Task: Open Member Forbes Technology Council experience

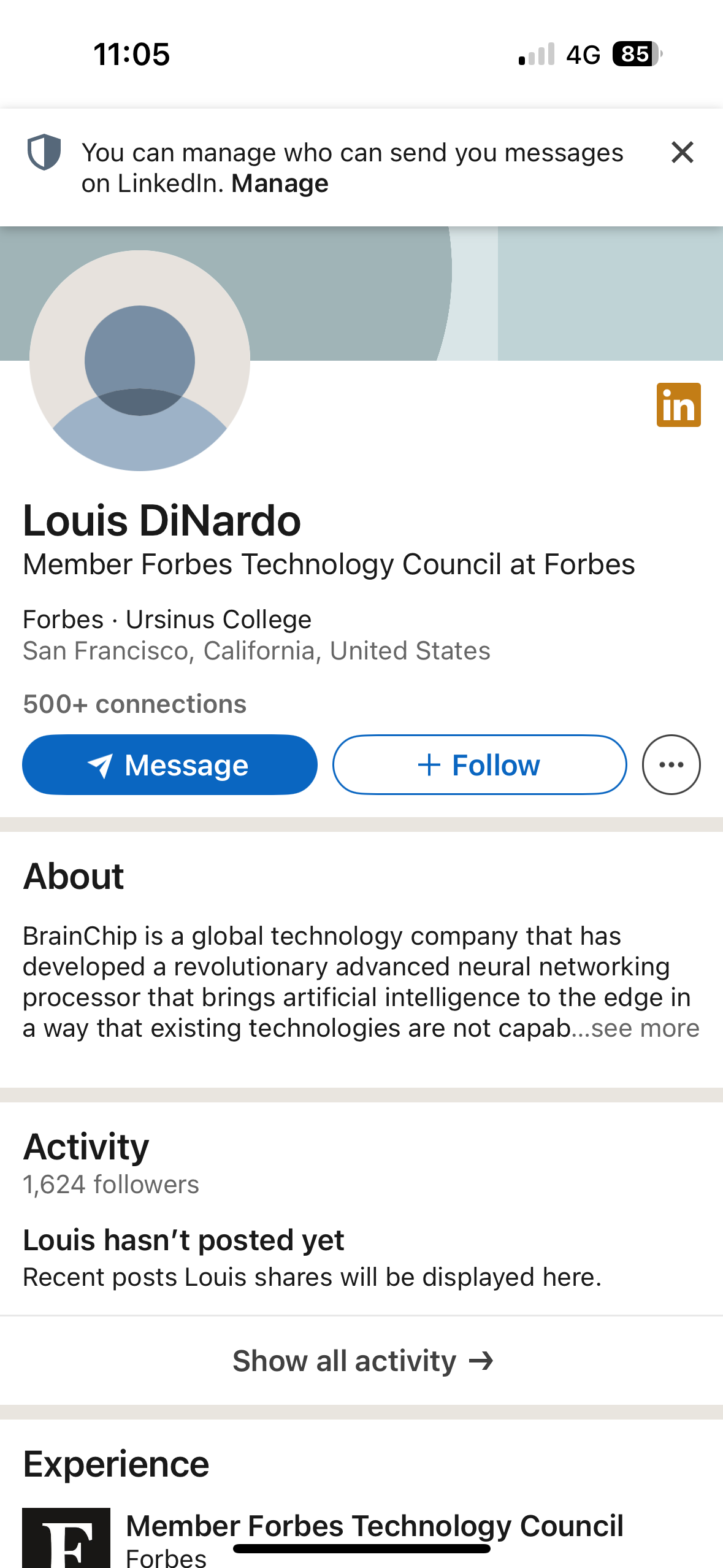Action: point(375,1526)
